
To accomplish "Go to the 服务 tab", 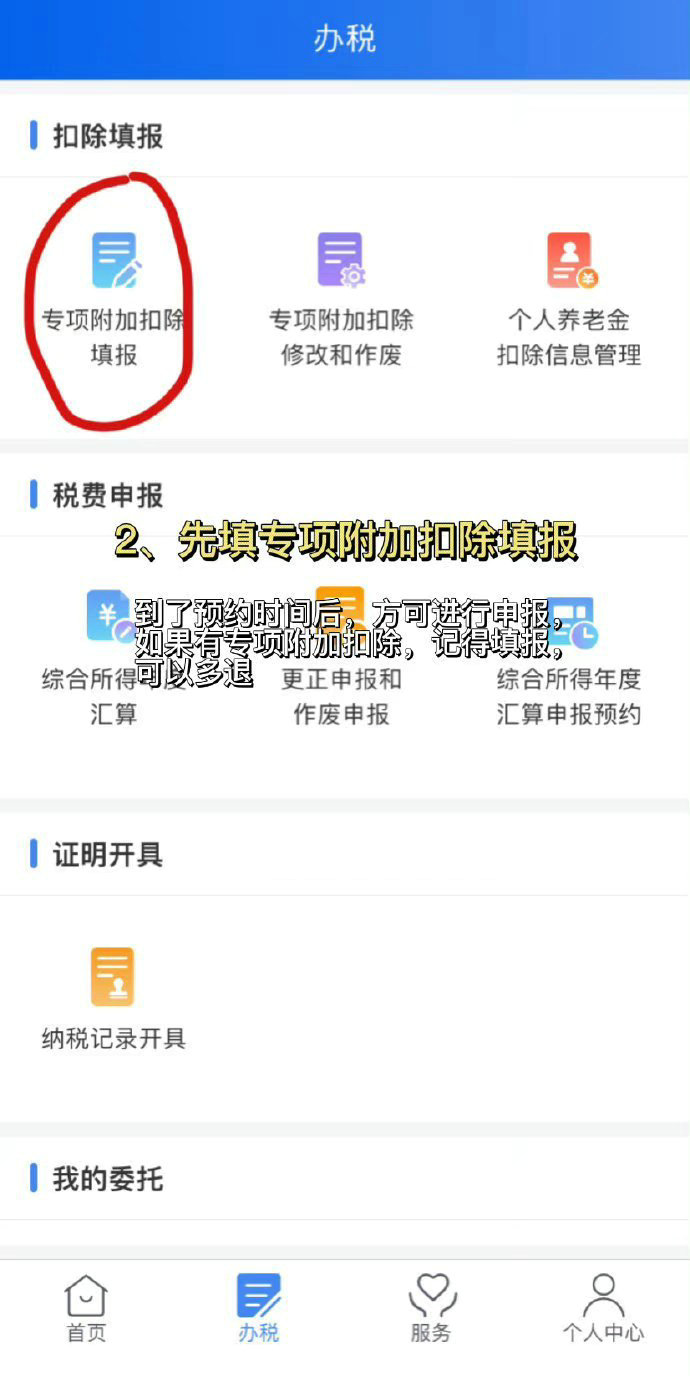I will 431,1308.
